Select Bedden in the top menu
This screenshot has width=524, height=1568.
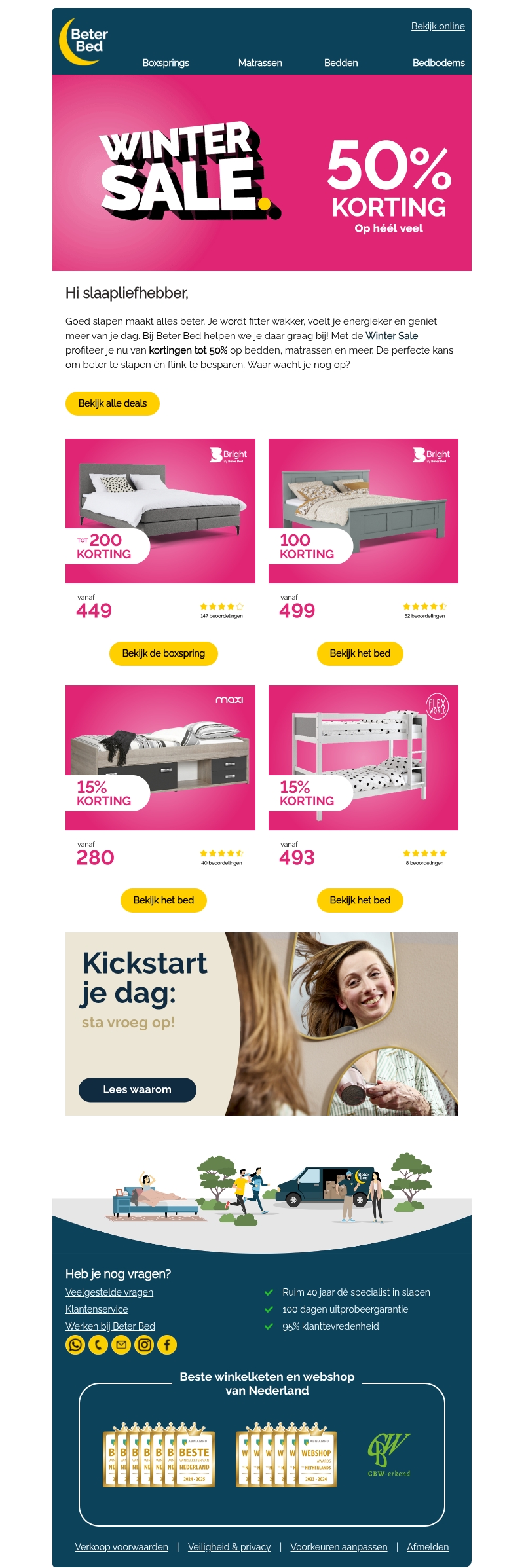[x=341, y=63]
